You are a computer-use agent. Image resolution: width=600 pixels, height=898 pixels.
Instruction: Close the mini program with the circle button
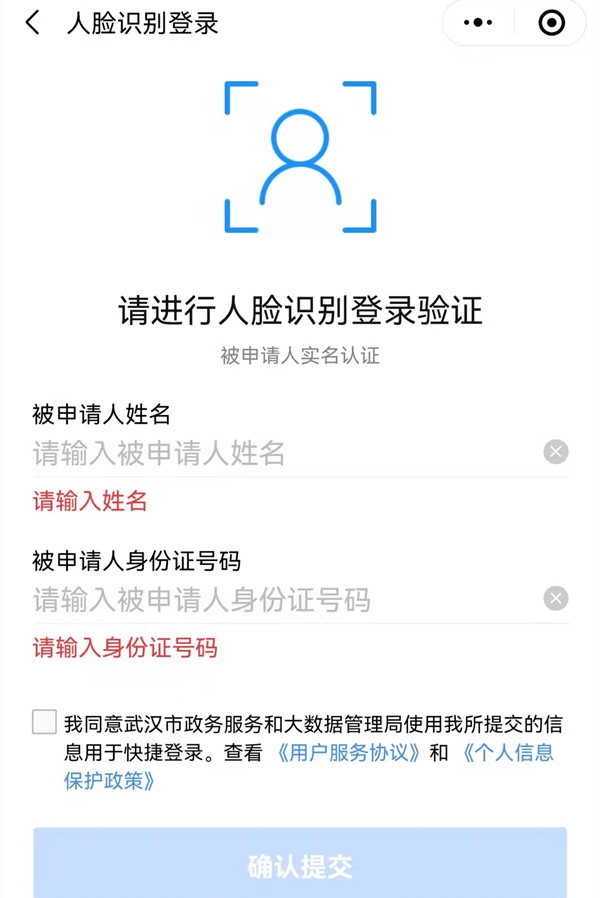pyautogui.click(x=551, y=23)
